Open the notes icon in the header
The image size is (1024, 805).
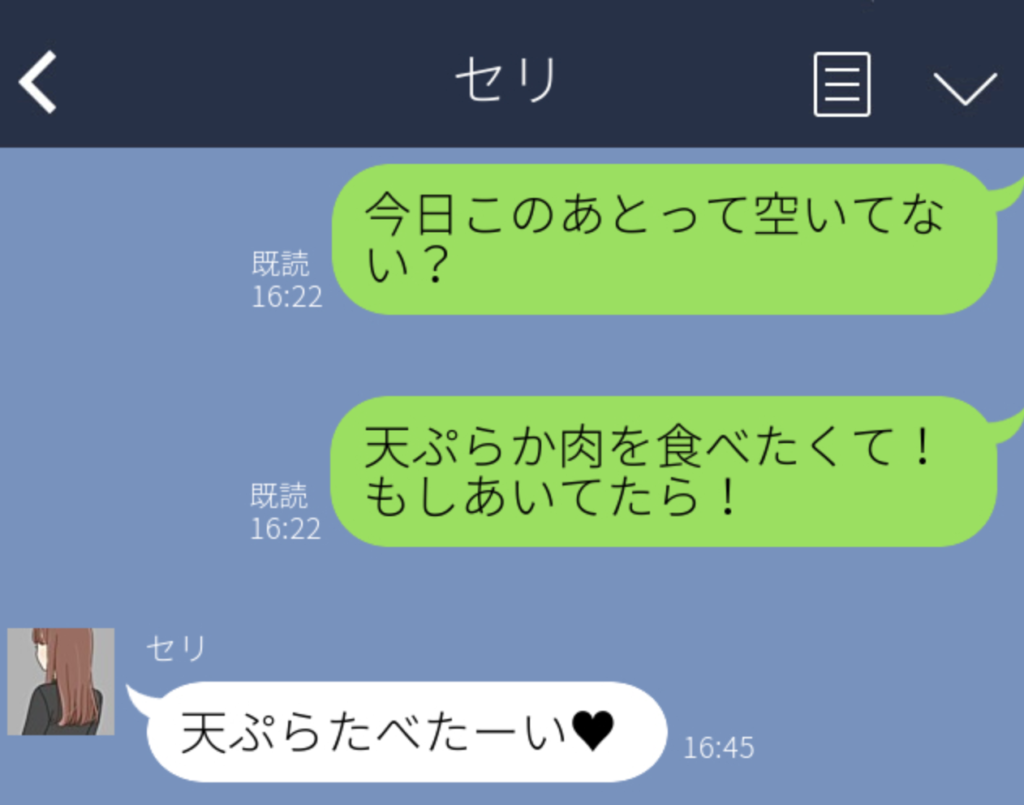tap(841, 85)
